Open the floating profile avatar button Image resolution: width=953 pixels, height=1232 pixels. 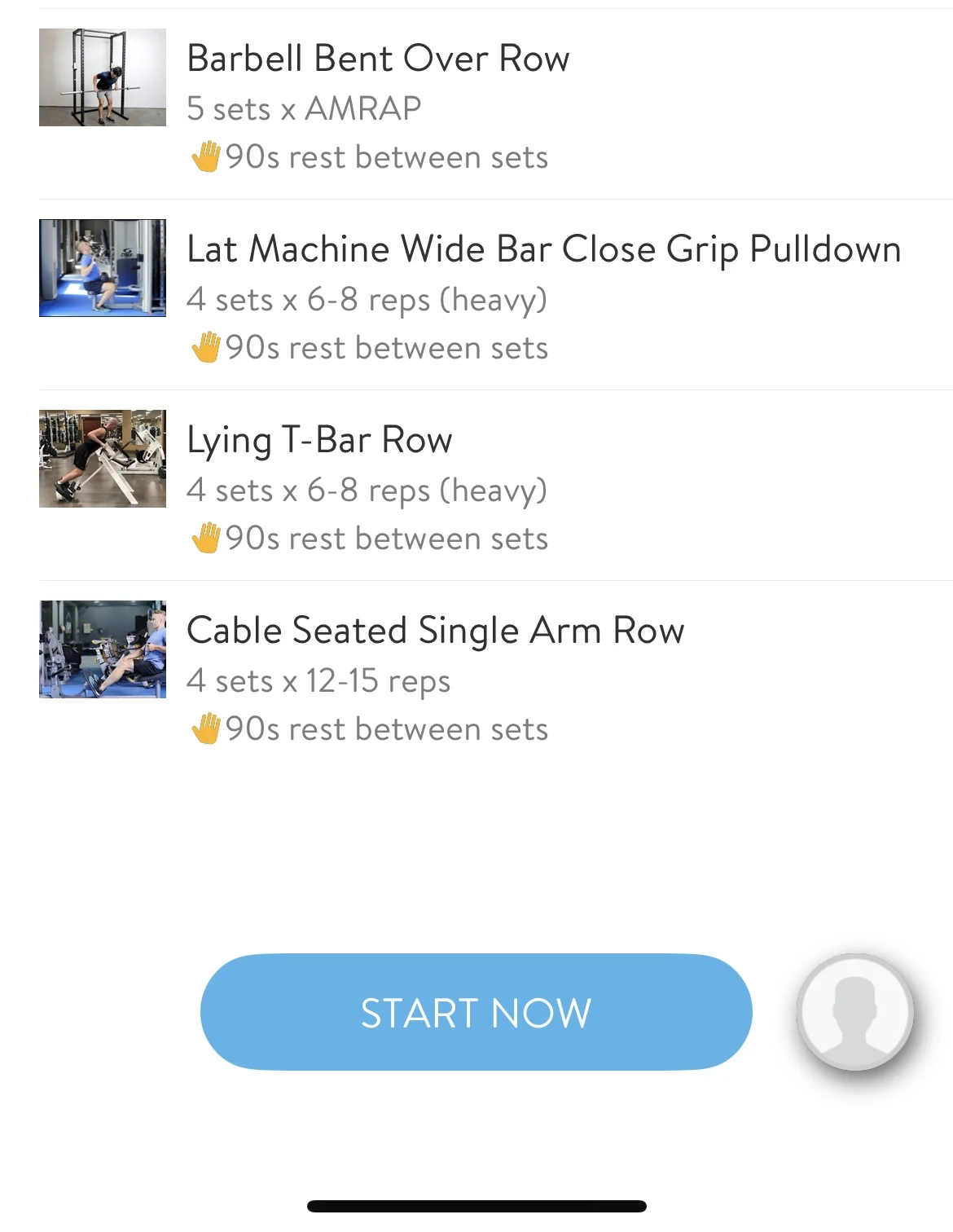point(854,1011)
